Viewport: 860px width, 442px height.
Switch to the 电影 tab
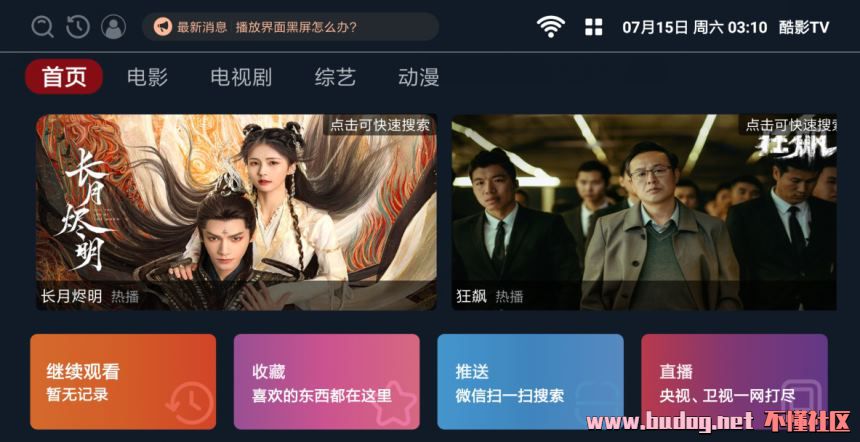[x=147, y=77]
